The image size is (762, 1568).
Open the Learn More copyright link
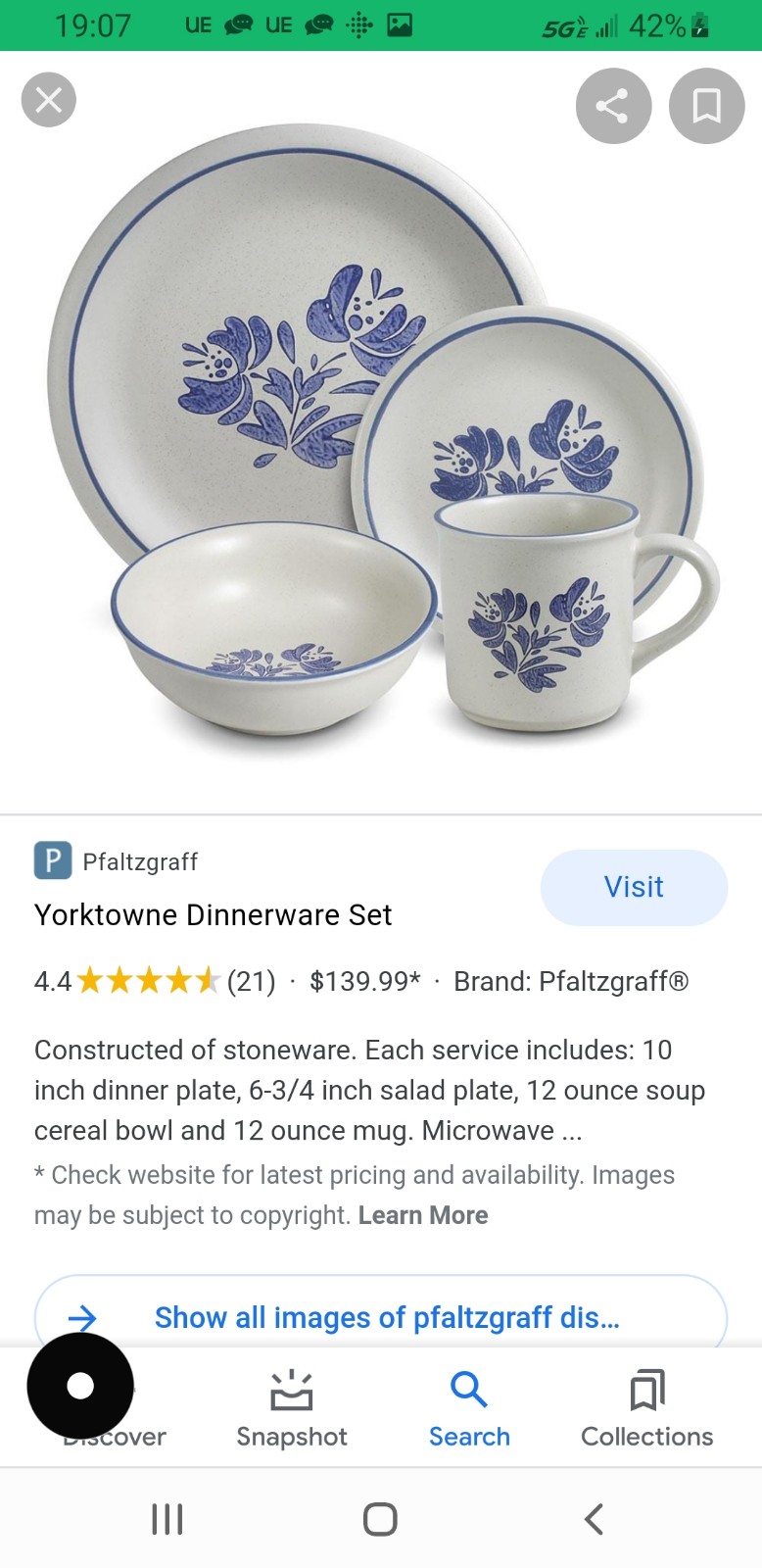click(x=423, y=1215)
